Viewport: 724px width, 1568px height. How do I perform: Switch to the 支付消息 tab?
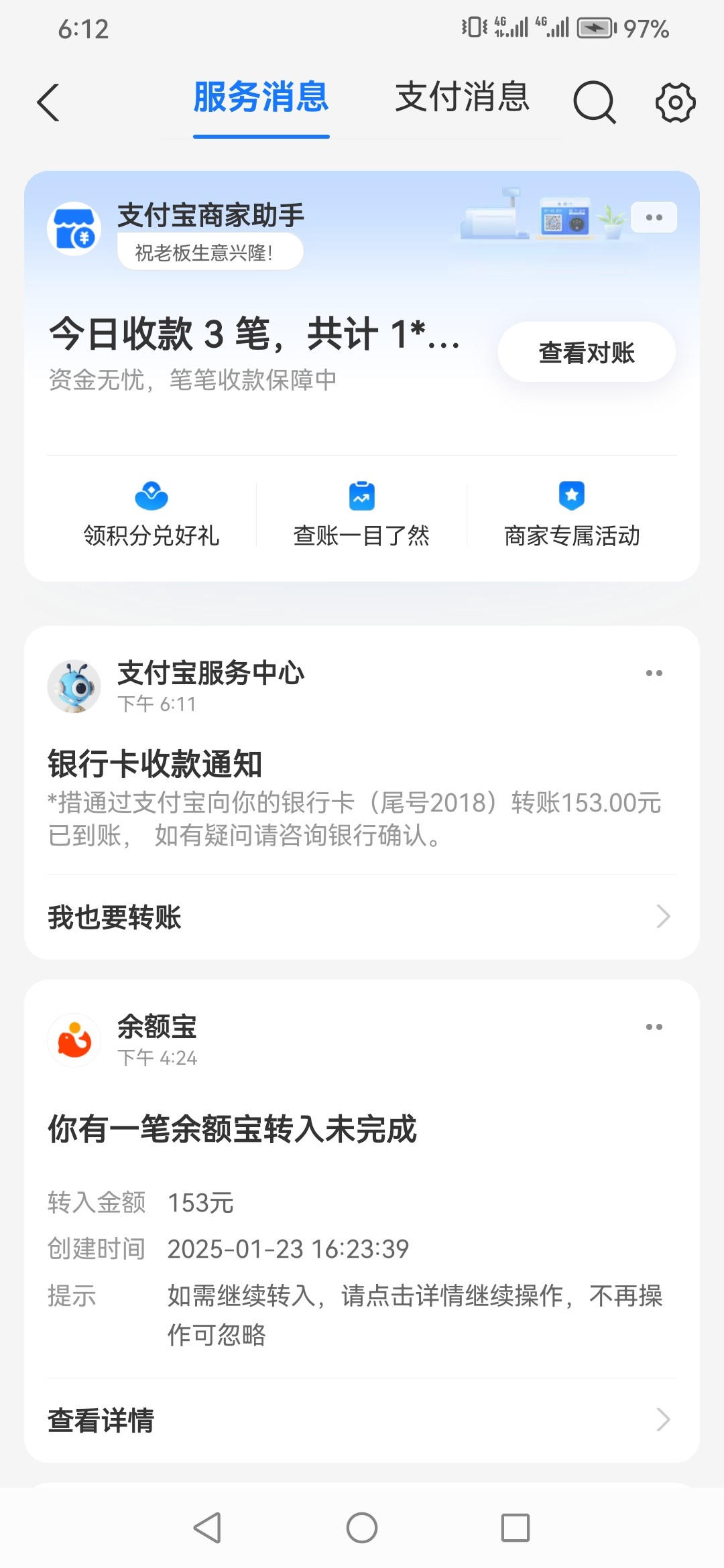coord(462,98)
